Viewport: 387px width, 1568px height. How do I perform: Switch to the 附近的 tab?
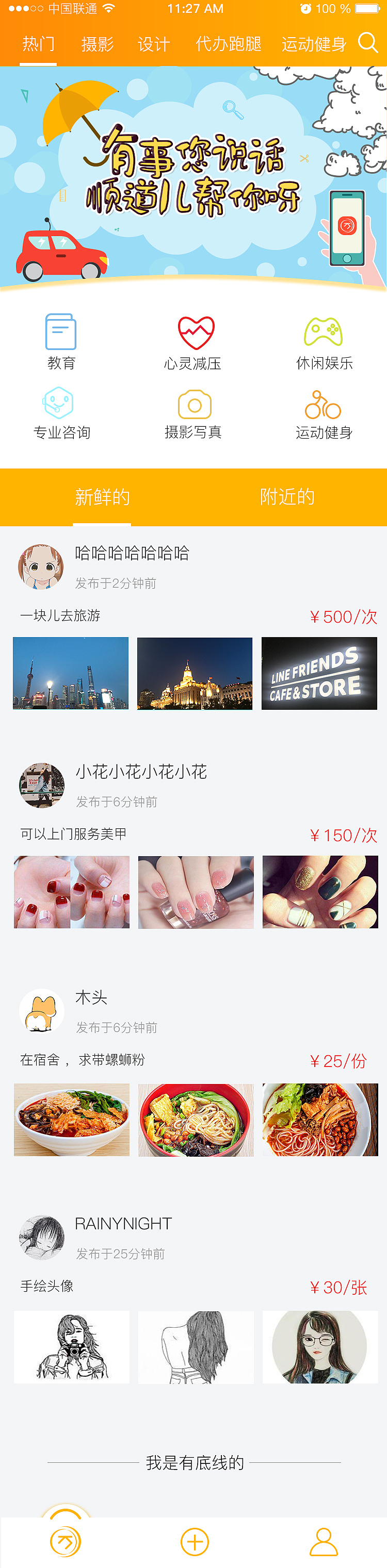(x=287, y=497)
